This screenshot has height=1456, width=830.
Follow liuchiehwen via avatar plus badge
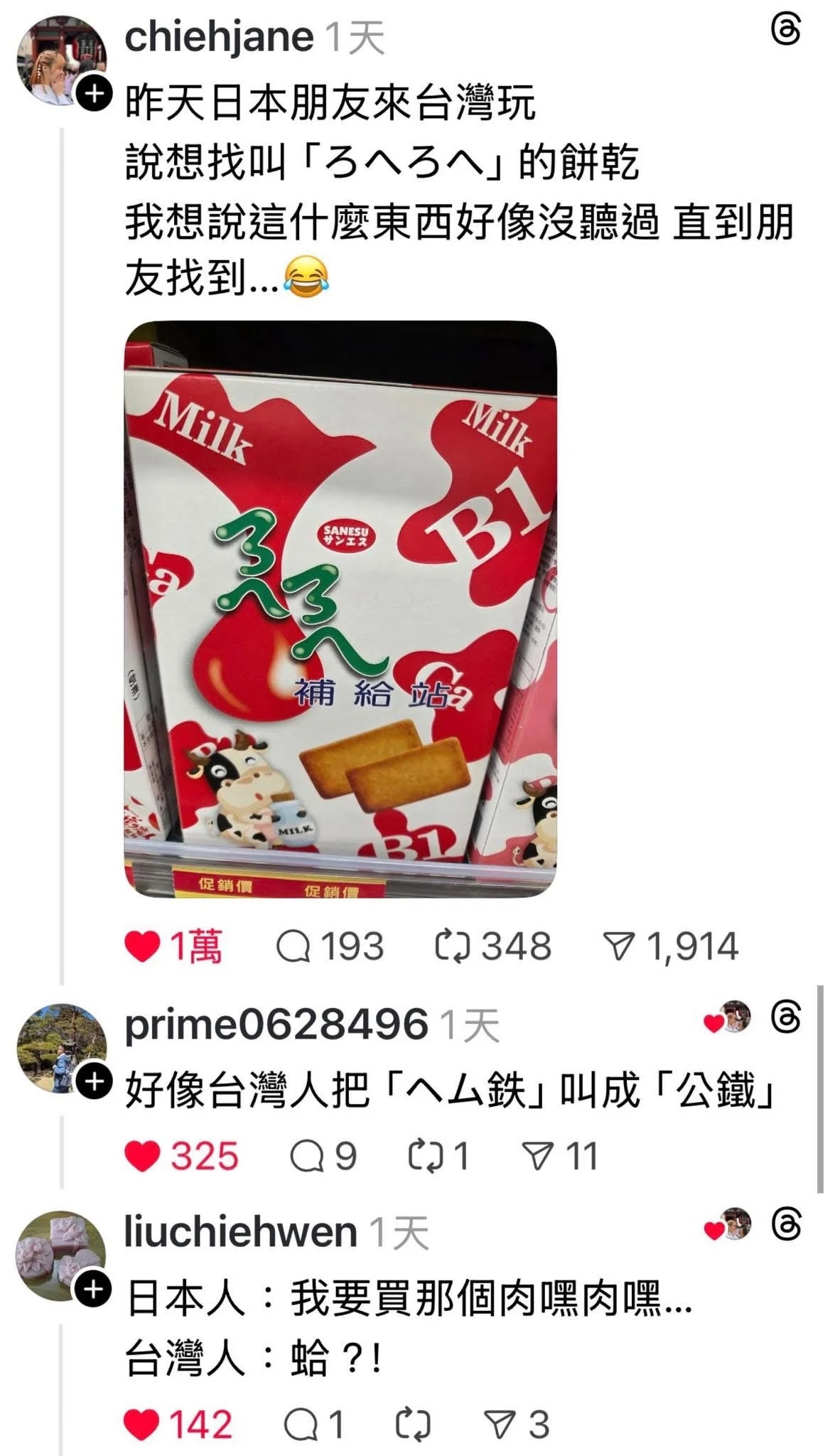94,1290
